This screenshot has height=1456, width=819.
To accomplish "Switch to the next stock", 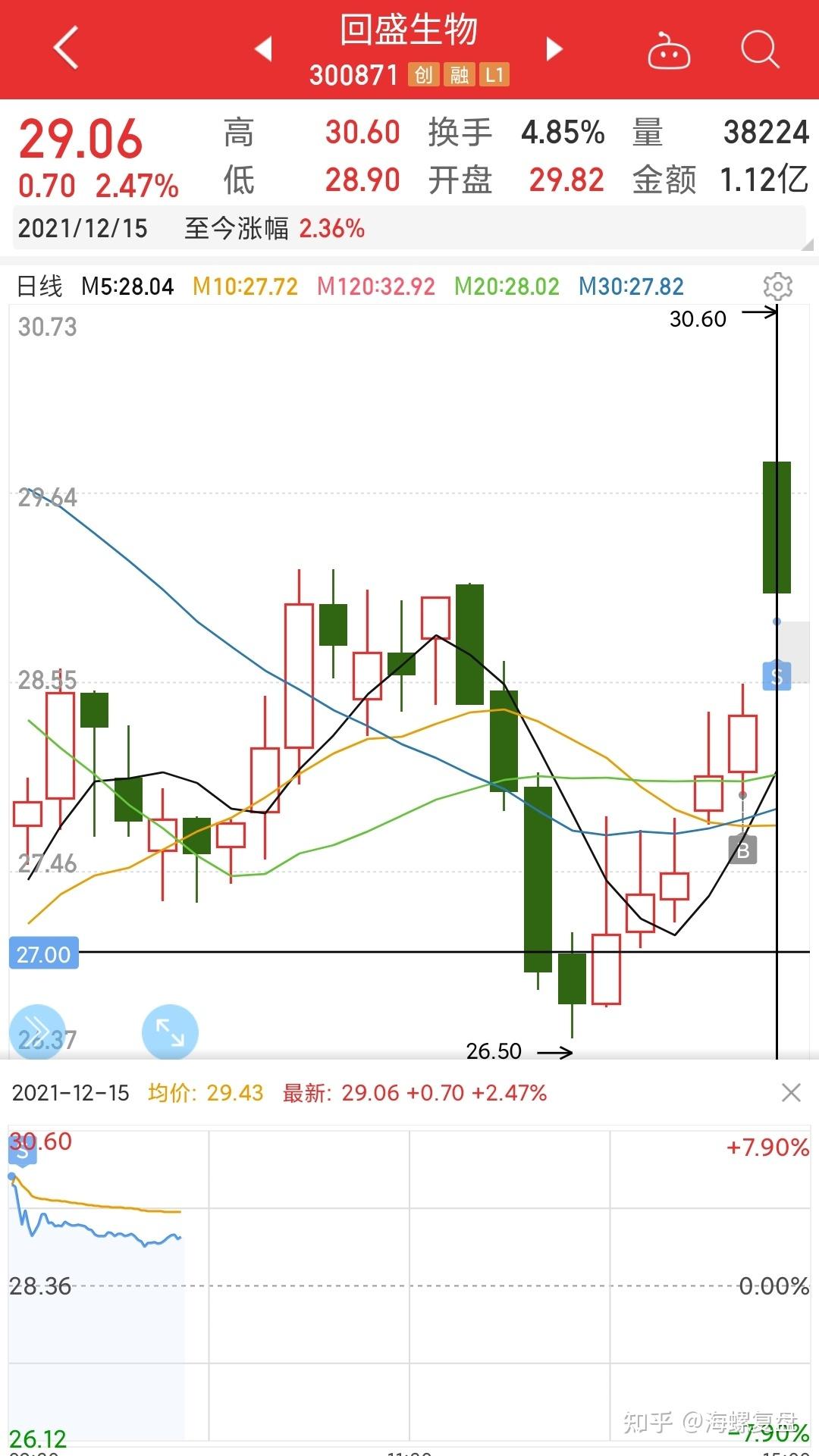I will [x=554, y=49].
